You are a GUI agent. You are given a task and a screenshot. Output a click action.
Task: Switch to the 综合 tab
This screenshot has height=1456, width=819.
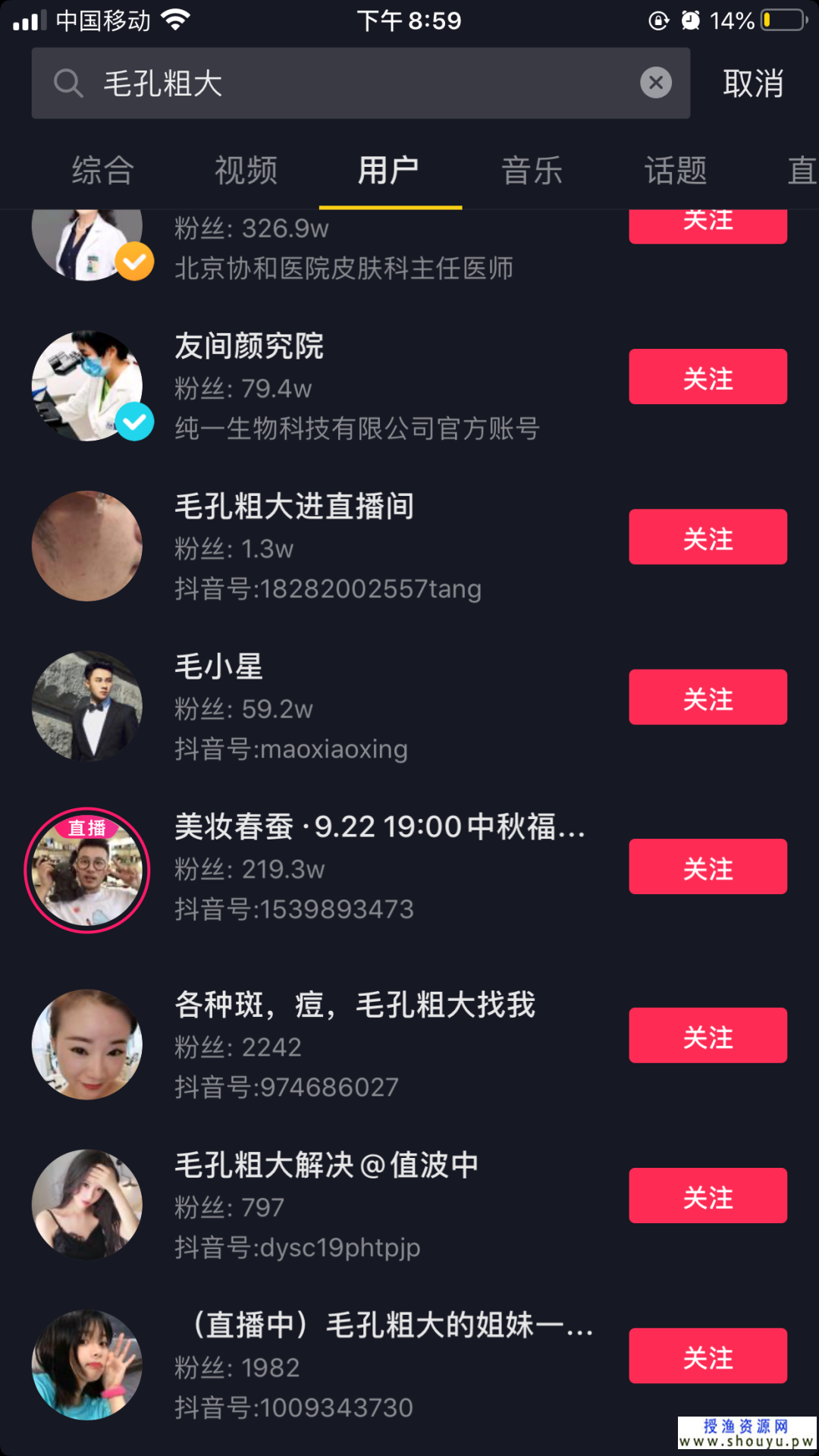[103, 171]
